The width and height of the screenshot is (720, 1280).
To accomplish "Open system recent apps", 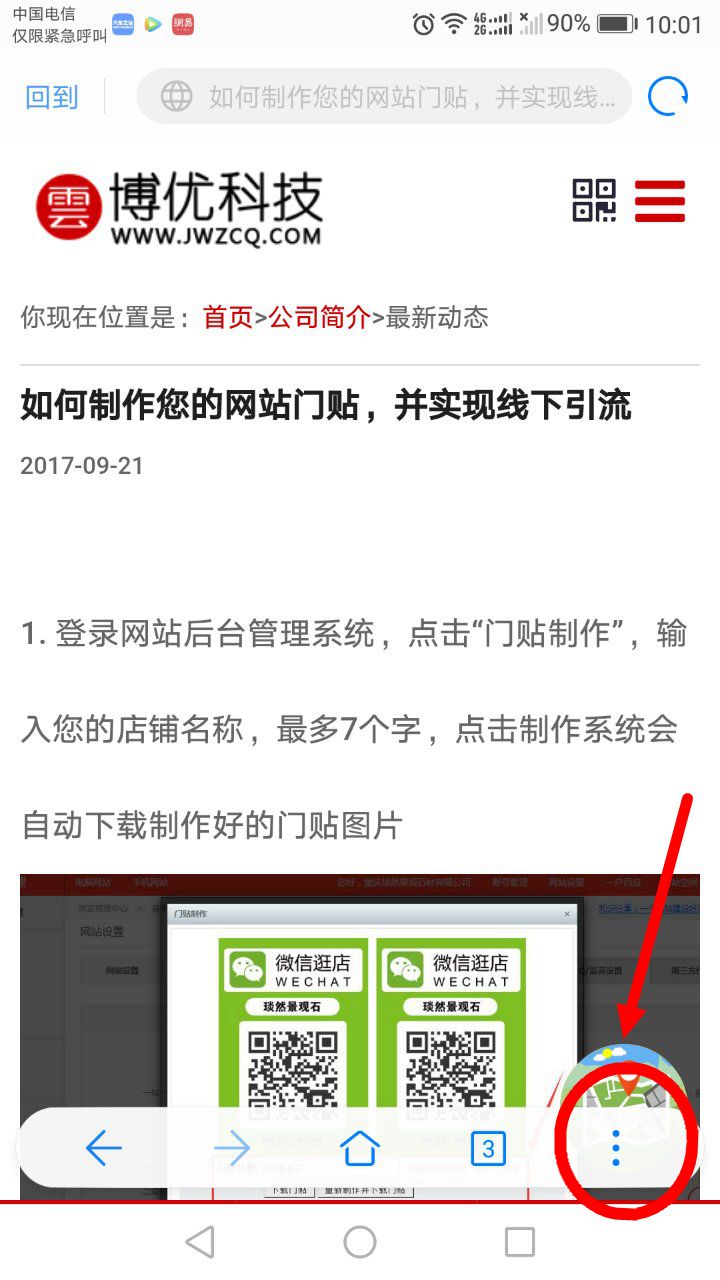I will (x=520, y=1242).
